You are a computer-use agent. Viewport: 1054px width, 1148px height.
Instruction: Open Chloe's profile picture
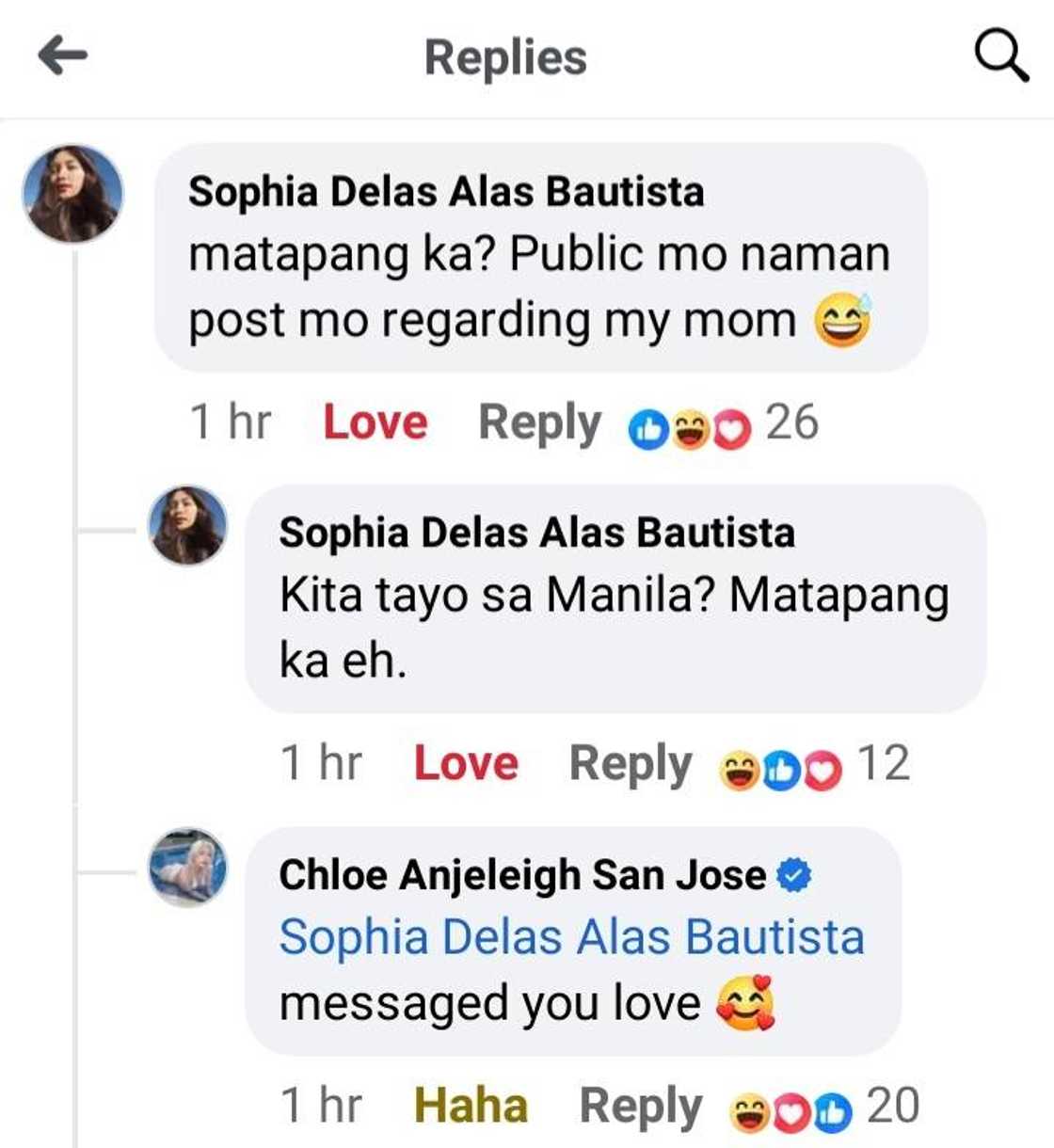(188, 868)
